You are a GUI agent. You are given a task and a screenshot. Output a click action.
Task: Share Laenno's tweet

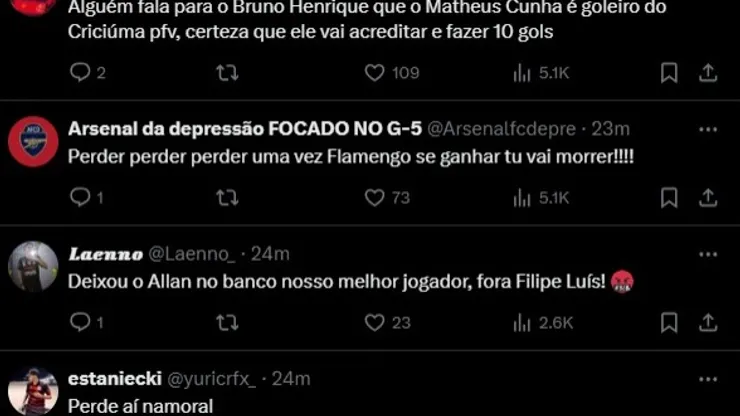[707, 322]
